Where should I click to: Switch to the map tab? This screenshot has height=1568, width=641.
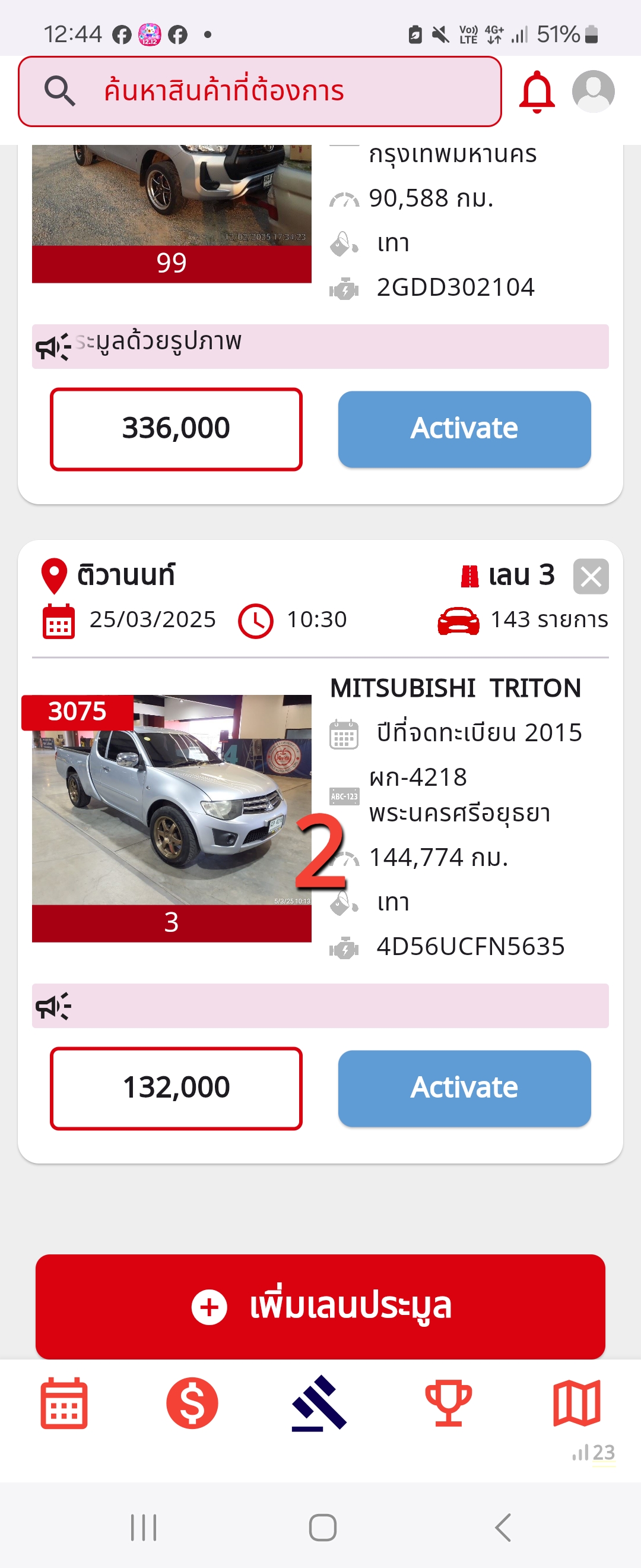576,1403
